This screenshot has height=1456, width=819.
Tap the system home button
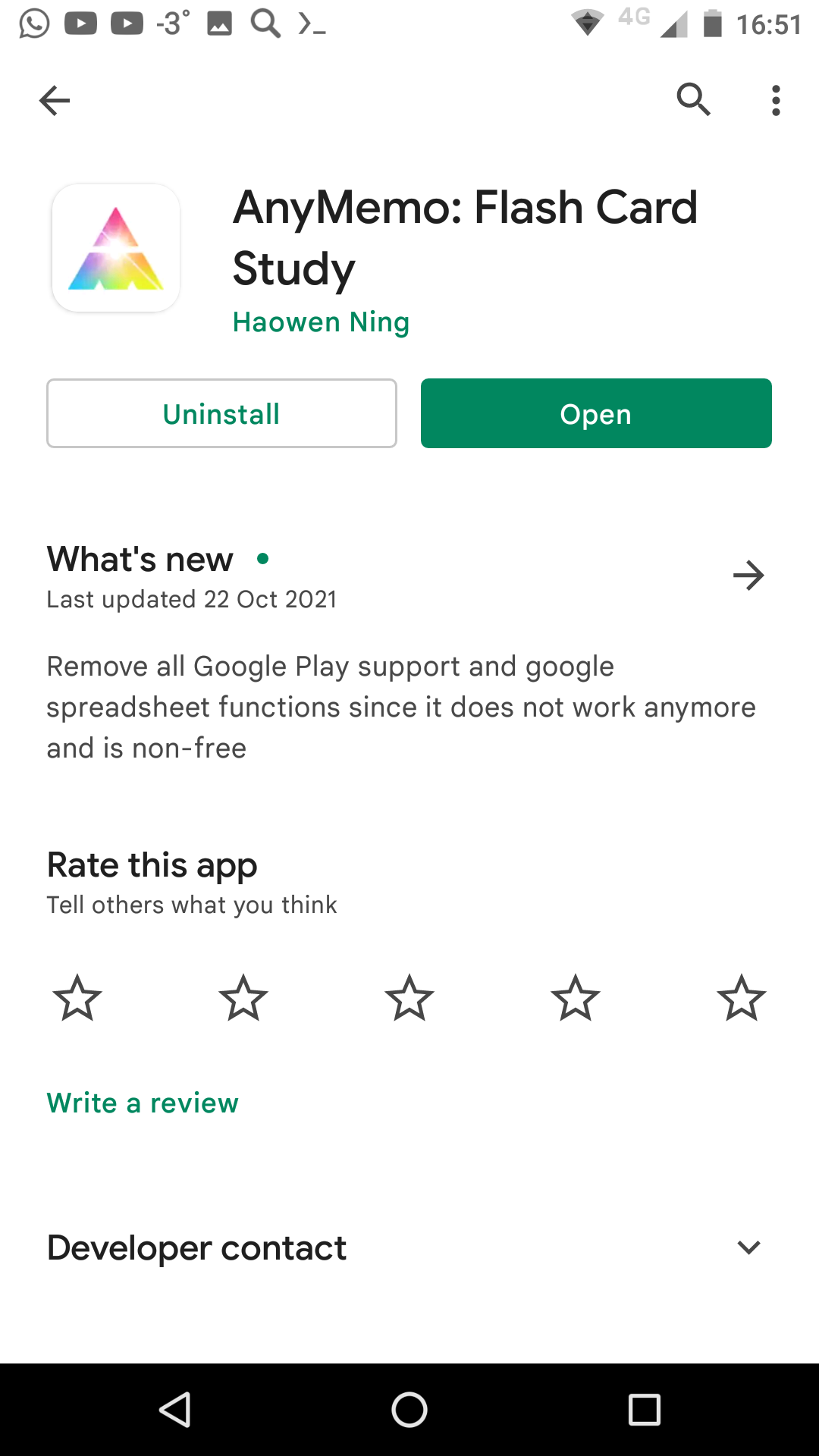(x=409, y=1410)
